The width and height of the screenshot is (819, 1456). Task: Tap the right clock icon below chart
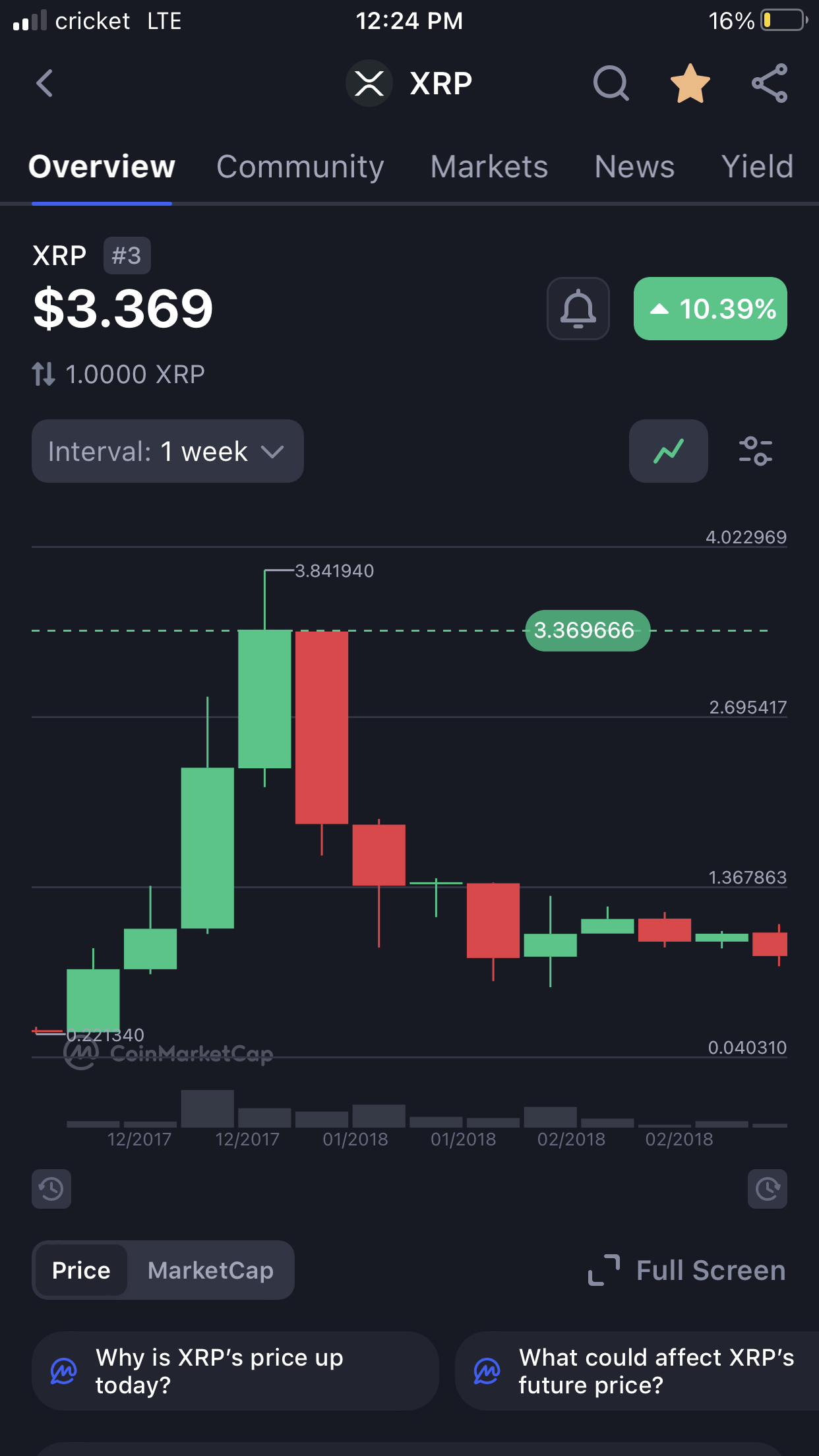(768, 1189)
